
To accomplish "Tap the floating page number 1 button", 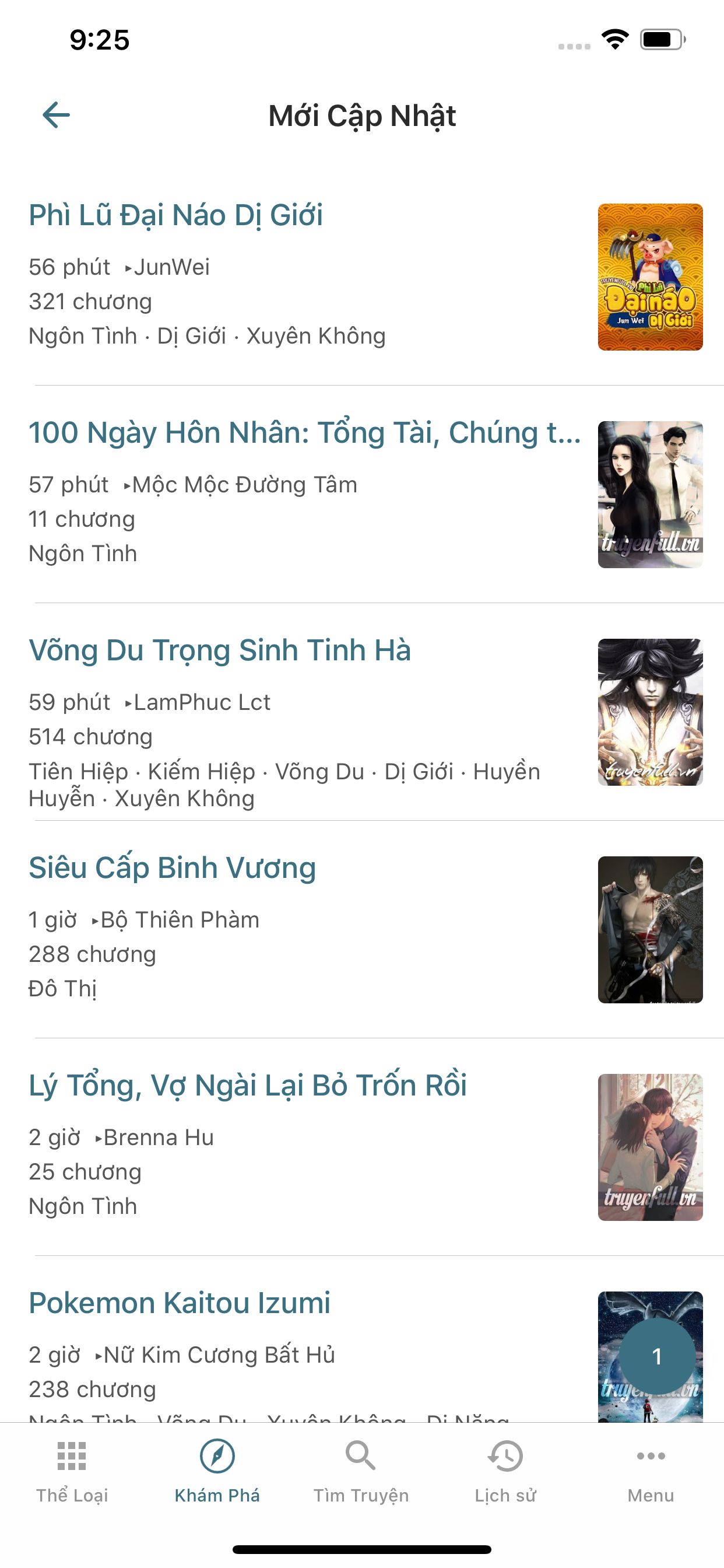I will pos(656,1356).
